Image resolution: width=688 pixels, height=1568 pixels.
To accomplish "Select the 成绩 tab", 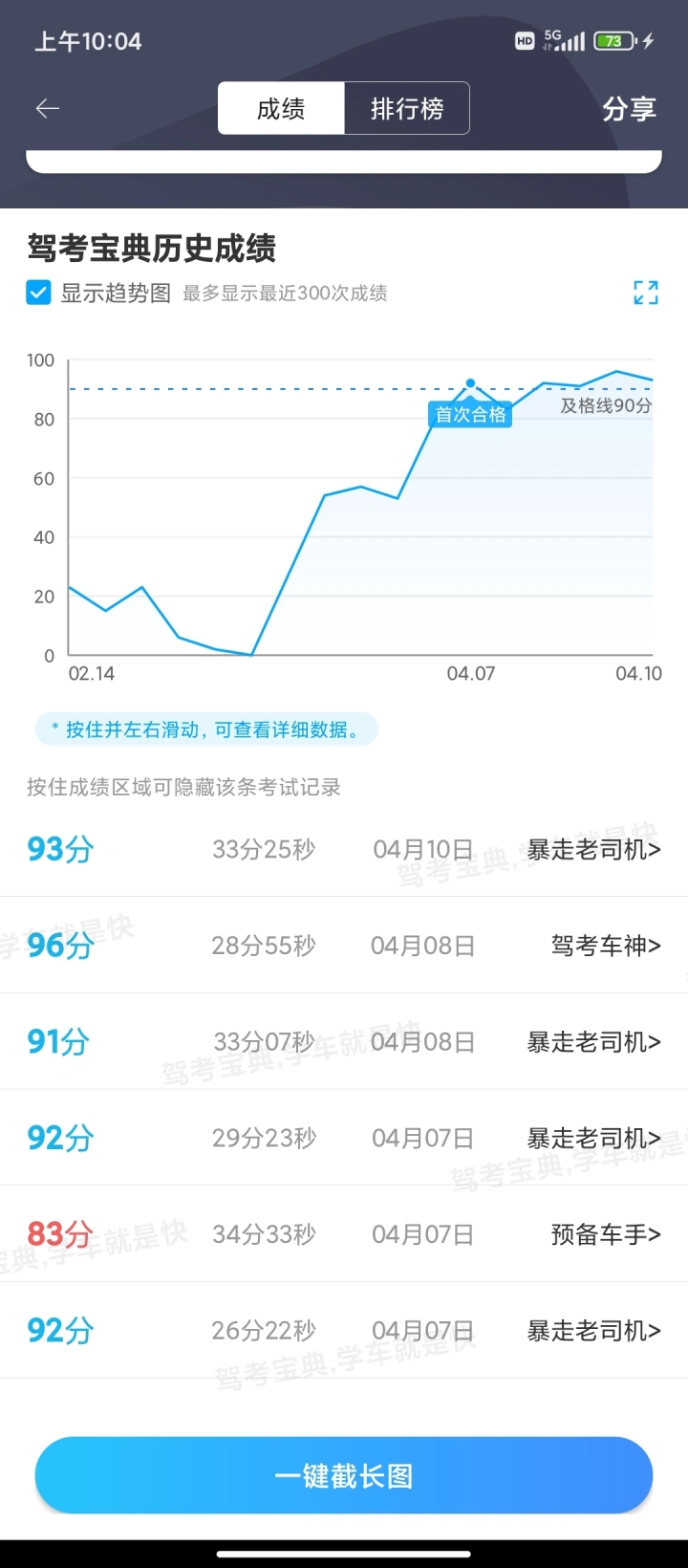I will click(x=281, y=109).
